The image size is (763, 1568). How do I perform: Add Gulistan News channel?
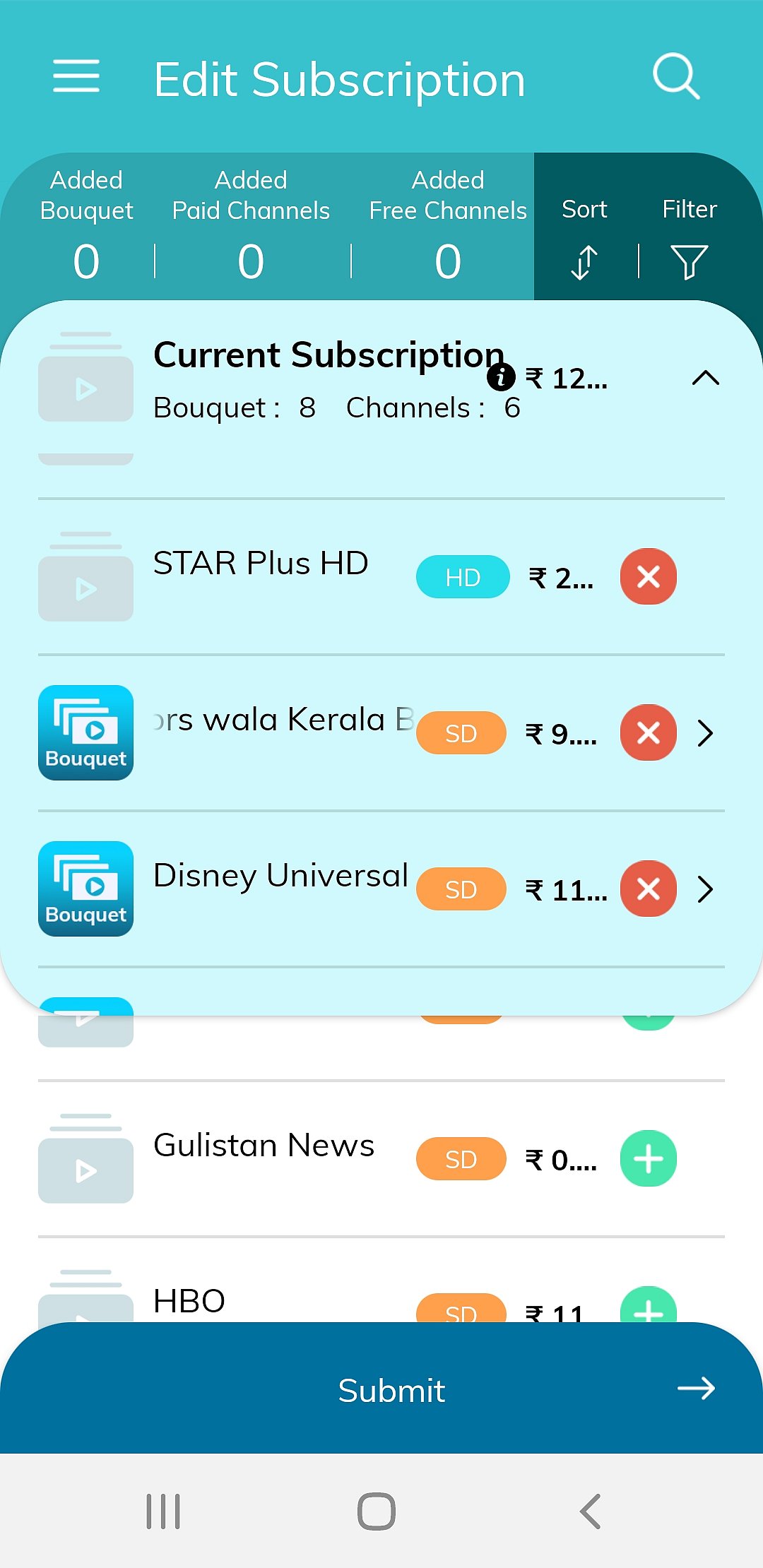[x=648, y=1158]
